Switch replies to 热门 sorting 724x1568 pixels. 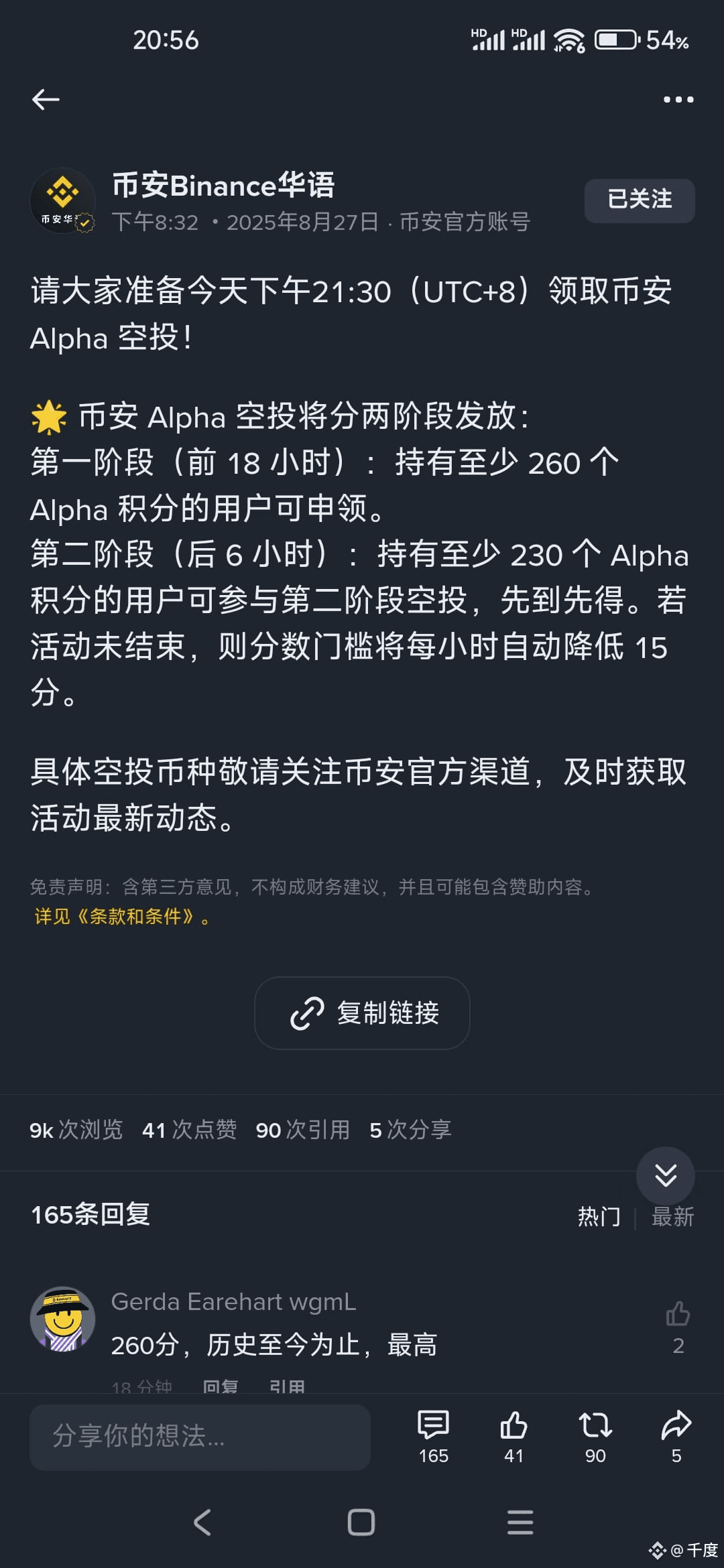pos(599,1216)
